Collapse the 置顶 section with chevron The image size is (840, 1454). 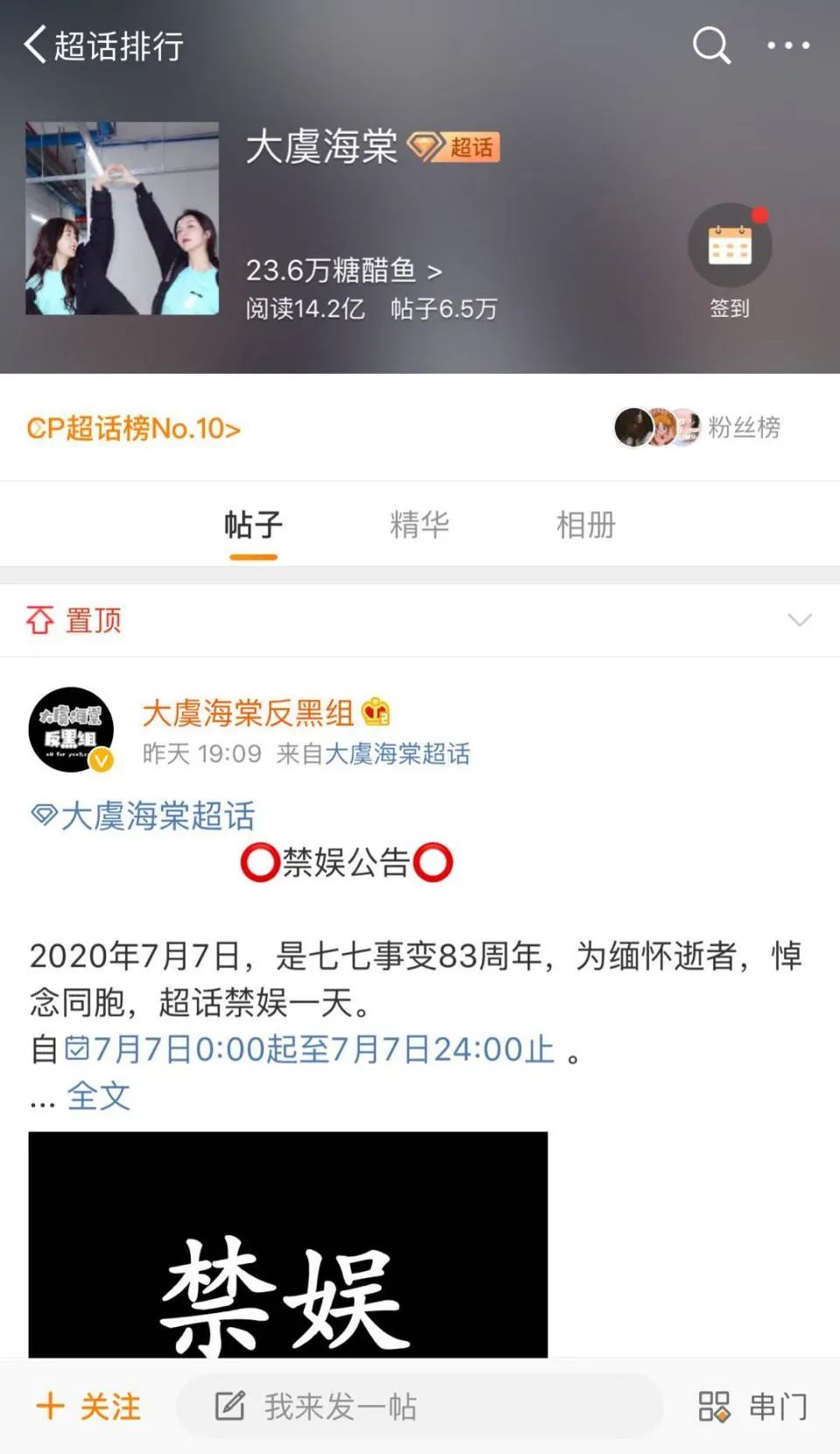799,620
